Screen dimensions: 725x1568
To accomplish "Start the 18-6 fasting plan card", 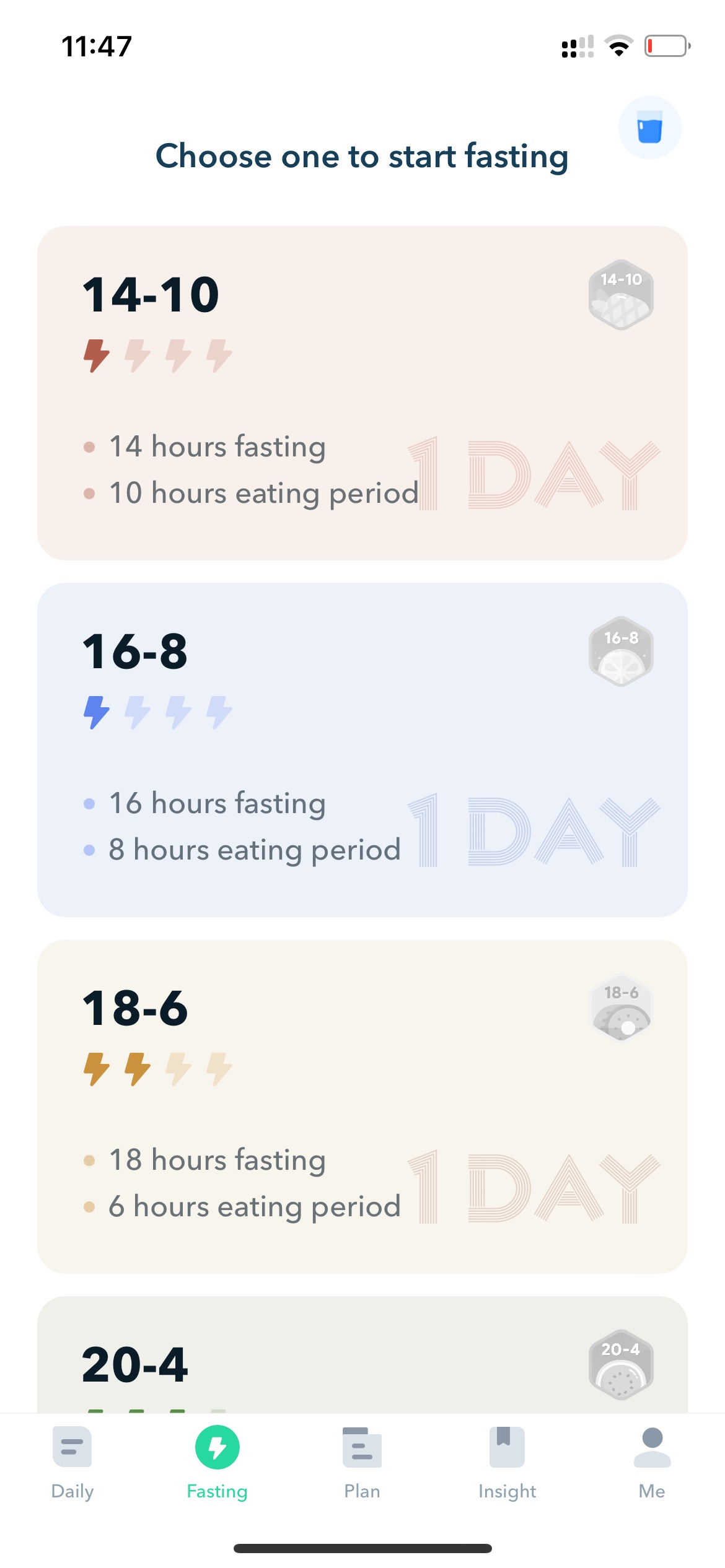I will click(x=362, y=1107).
